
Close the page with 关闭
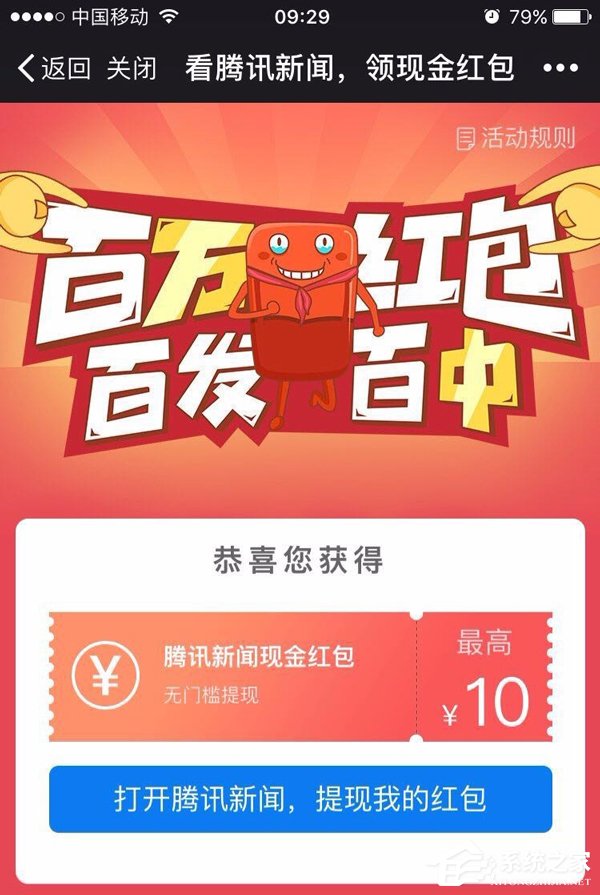coord(132,69)
